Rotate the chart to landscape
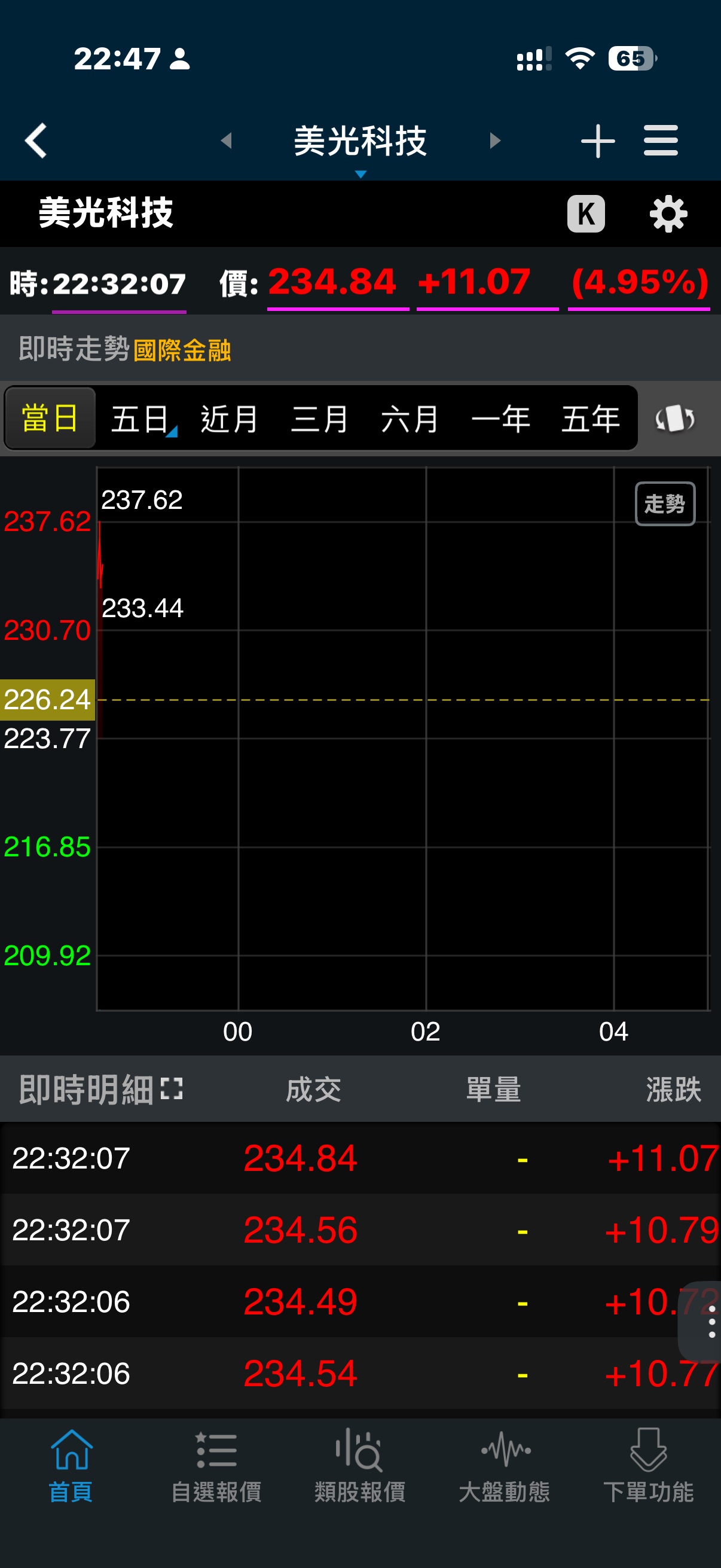721x1568 pixels. 674,419
